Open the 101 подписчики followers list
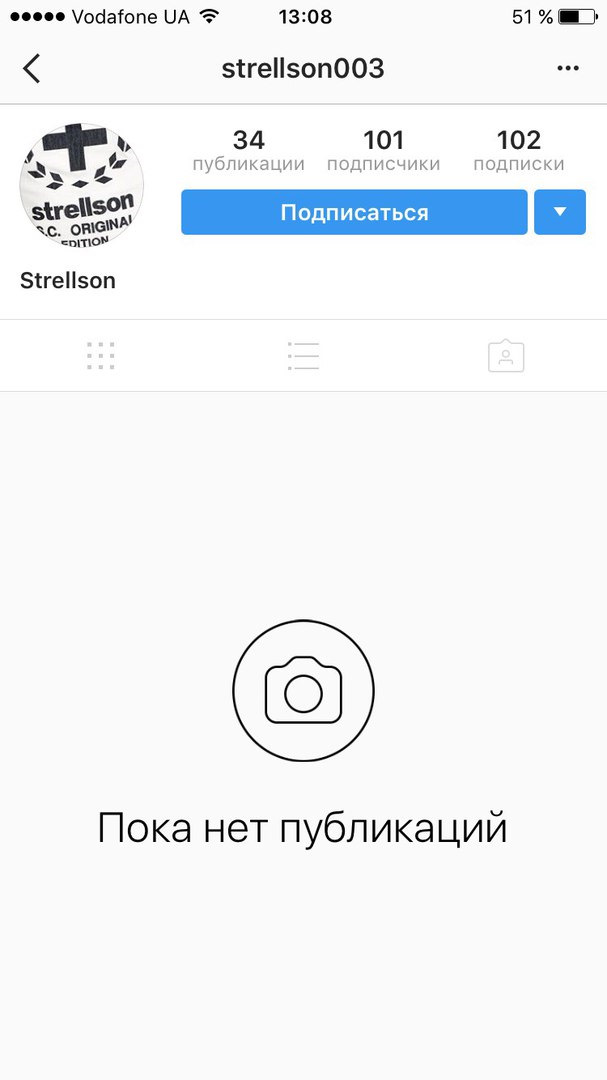Screen dimensions: 607x1080 pyautogui.click(x=383, y=151)
